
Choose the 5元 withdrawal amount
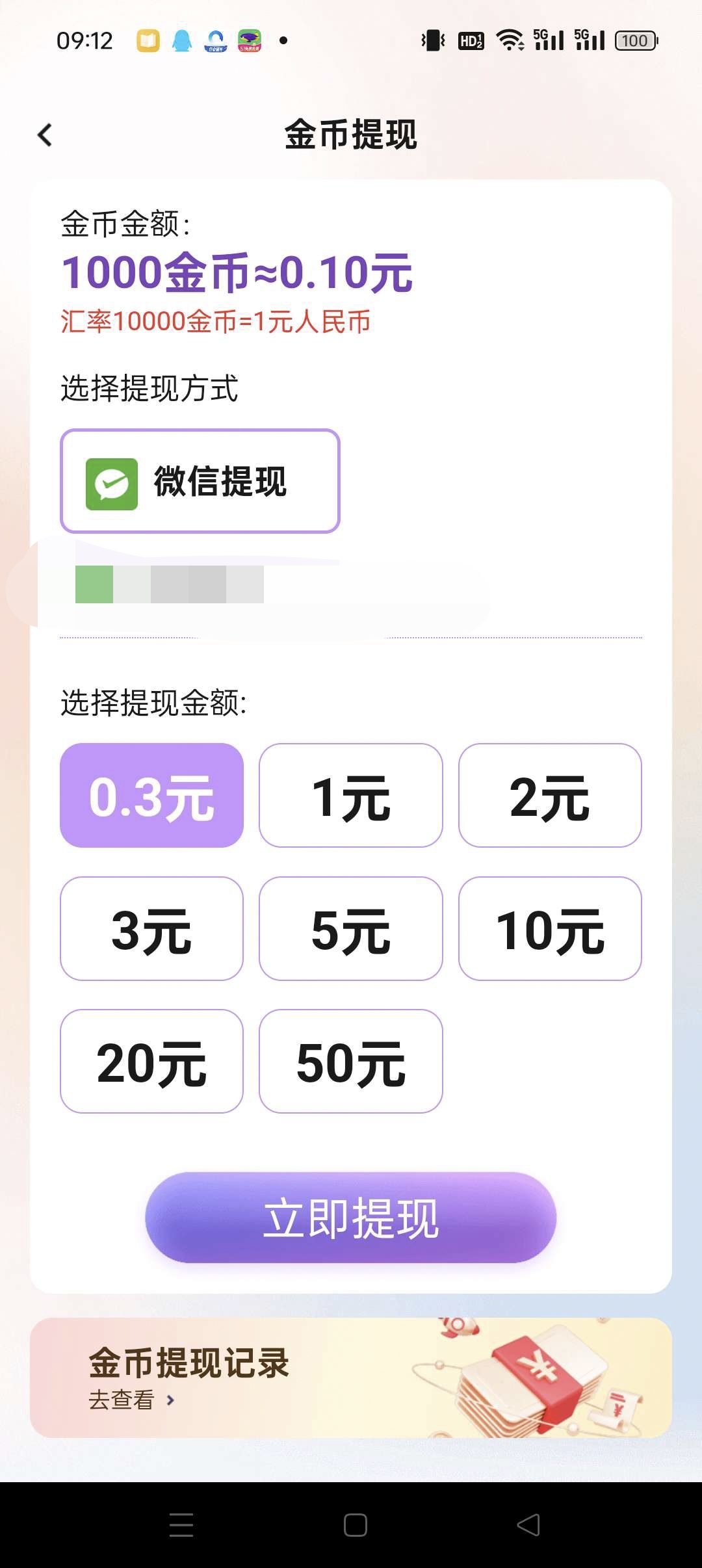[x=350, y=930]
